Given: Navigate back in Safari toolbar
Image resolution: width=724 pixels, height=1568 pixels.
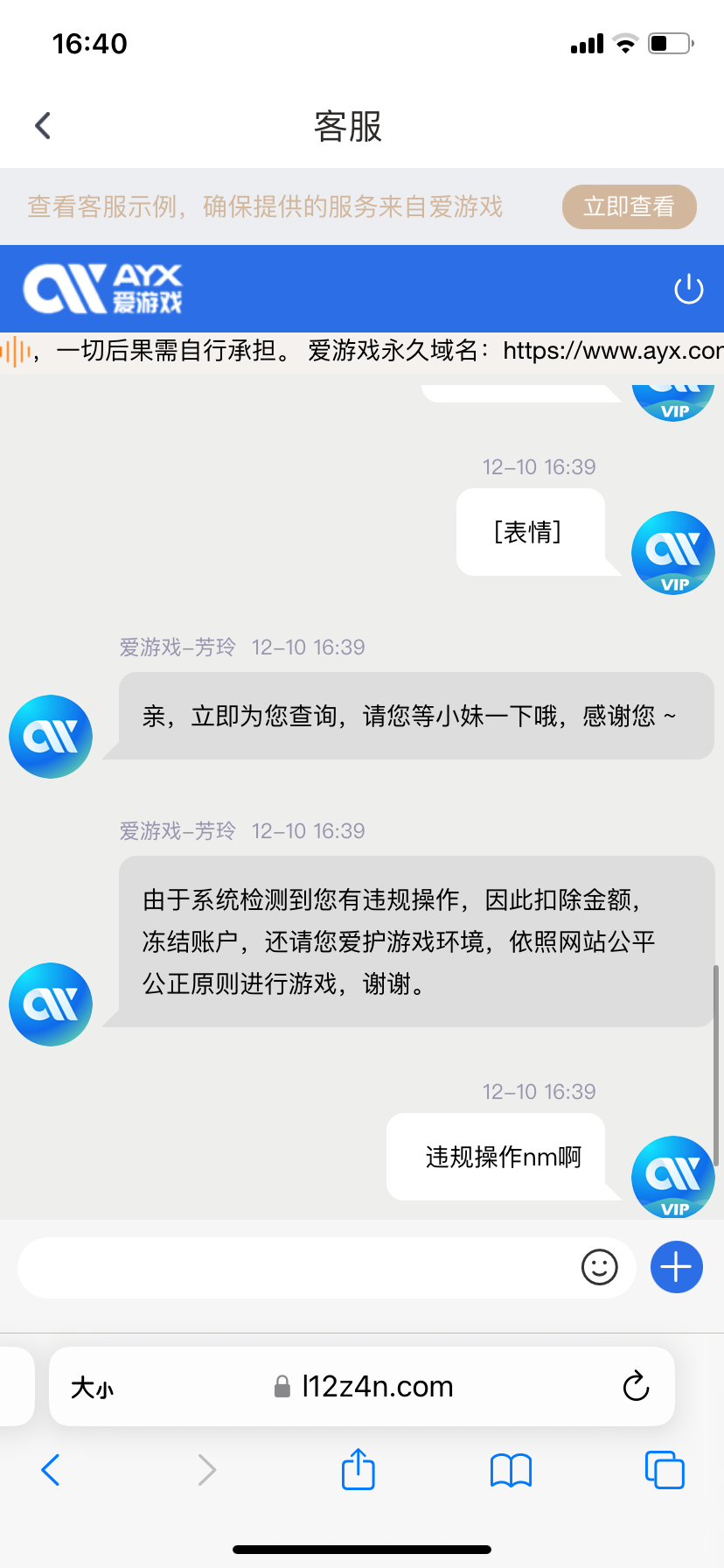Looking at the screenshot, I should coord(51,1470).
